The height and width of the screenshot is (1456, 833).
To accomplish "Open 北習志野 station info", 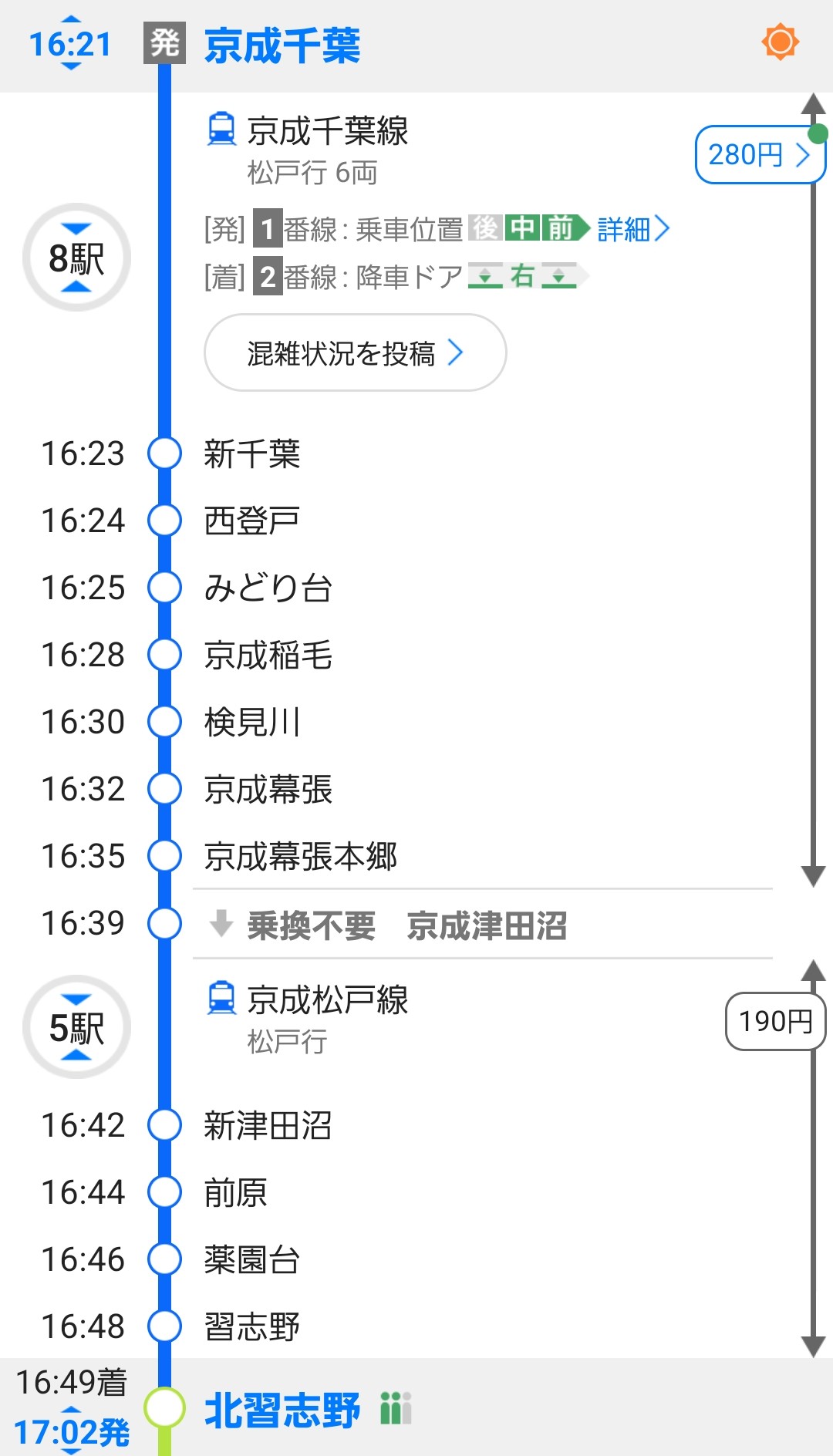I will point(282,1410).
